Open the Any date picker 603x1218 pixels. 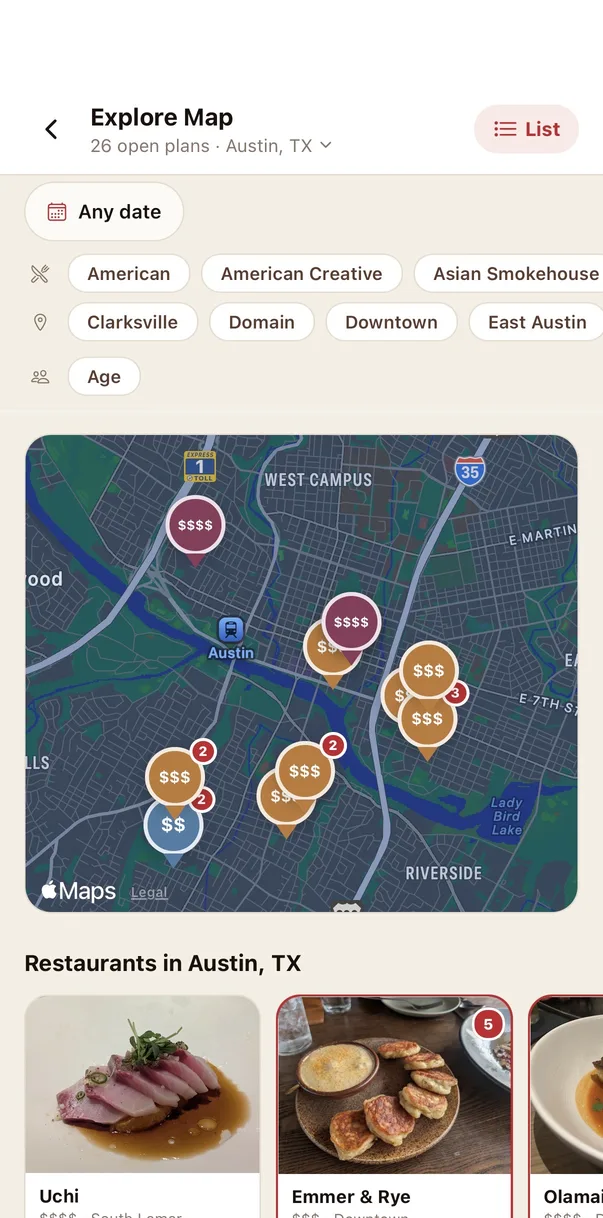104,212
